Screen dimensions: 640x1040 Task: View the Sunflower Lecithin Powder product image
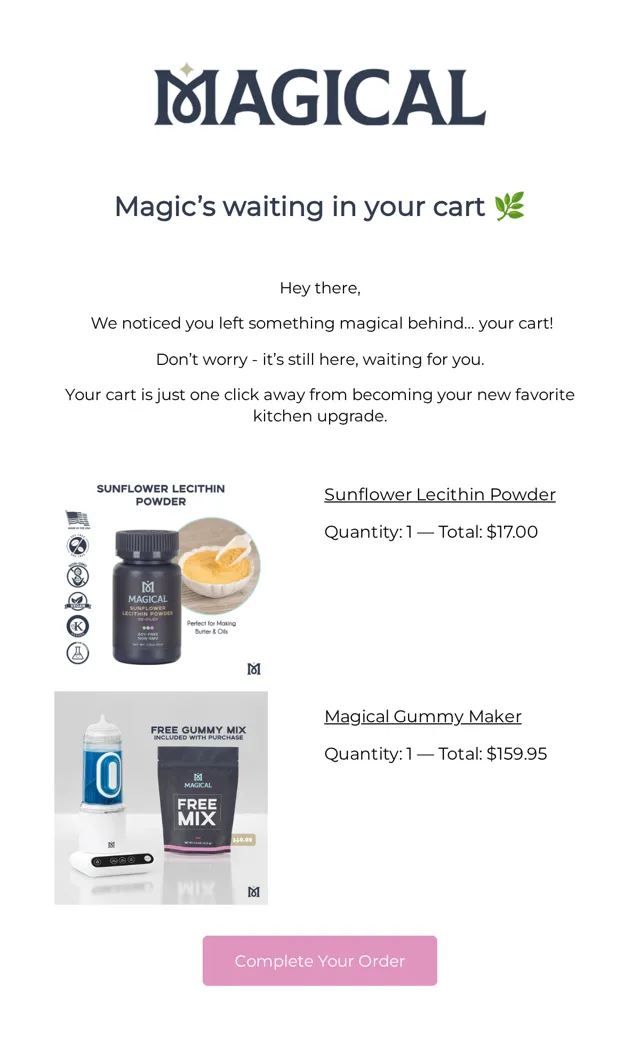tap(161, 576)
